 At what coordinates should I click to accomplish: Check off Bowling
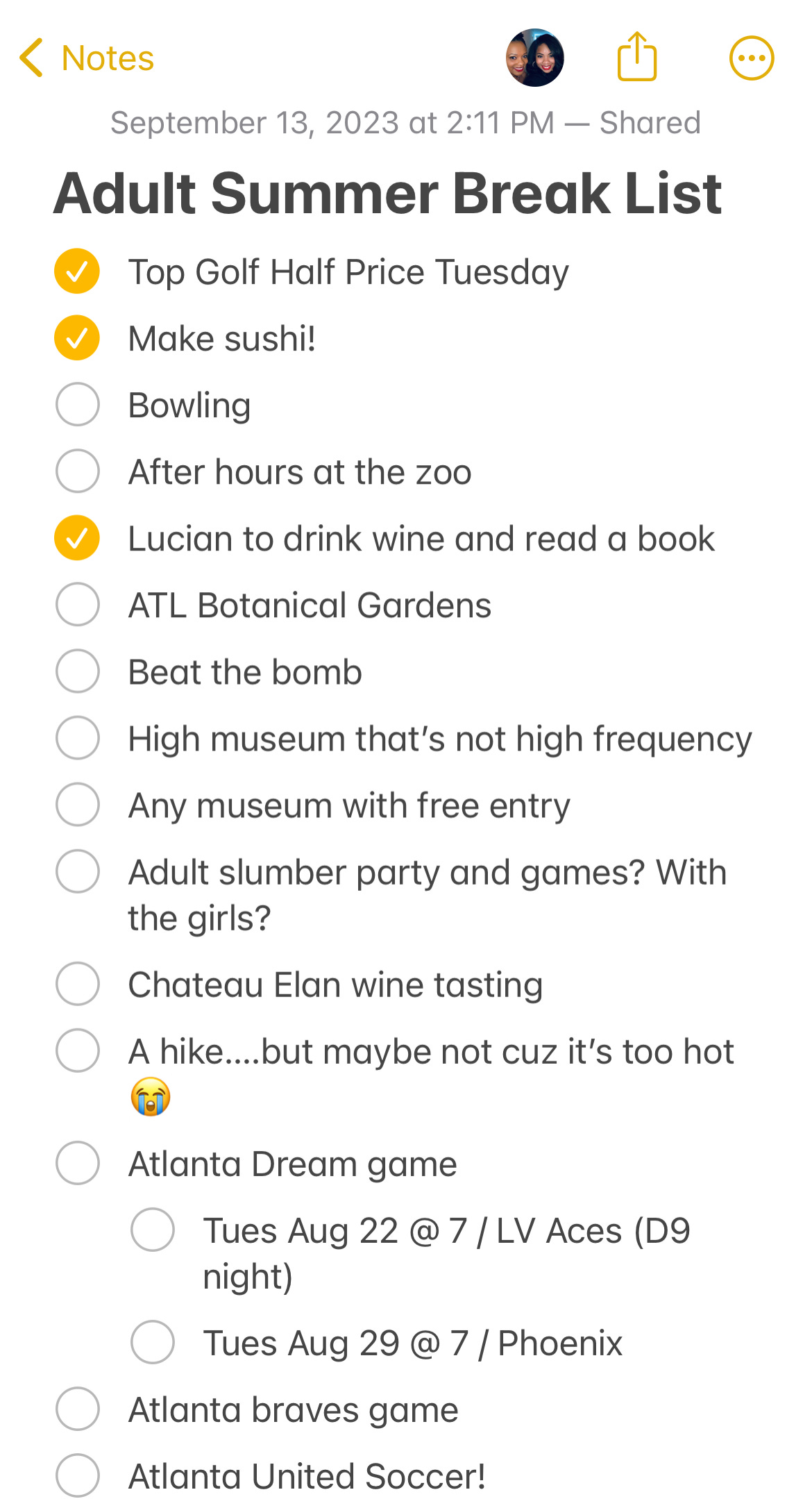pyautogui.click(x=77, y=404)
